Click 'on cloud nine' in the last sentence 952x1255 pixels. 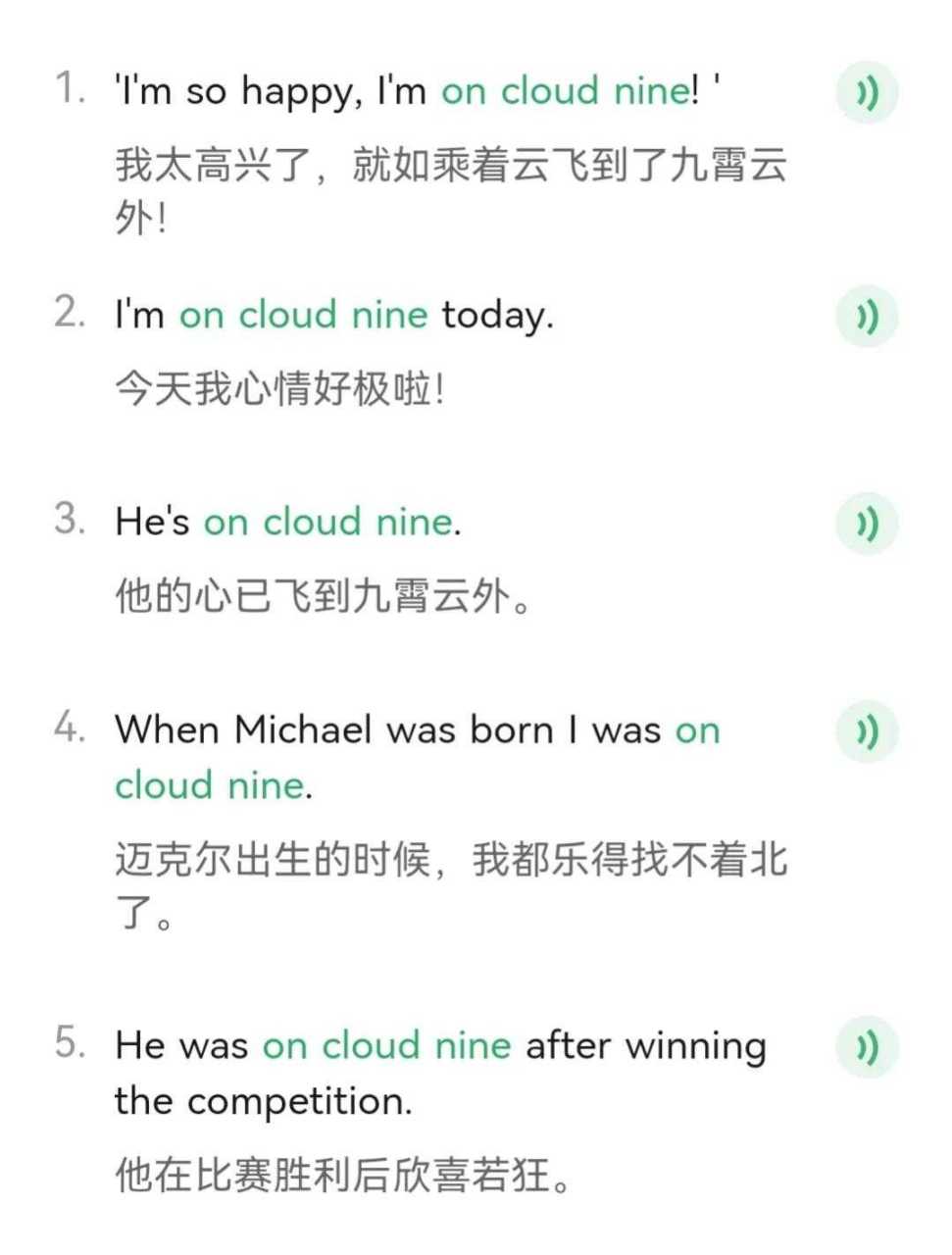point(386,1046)
